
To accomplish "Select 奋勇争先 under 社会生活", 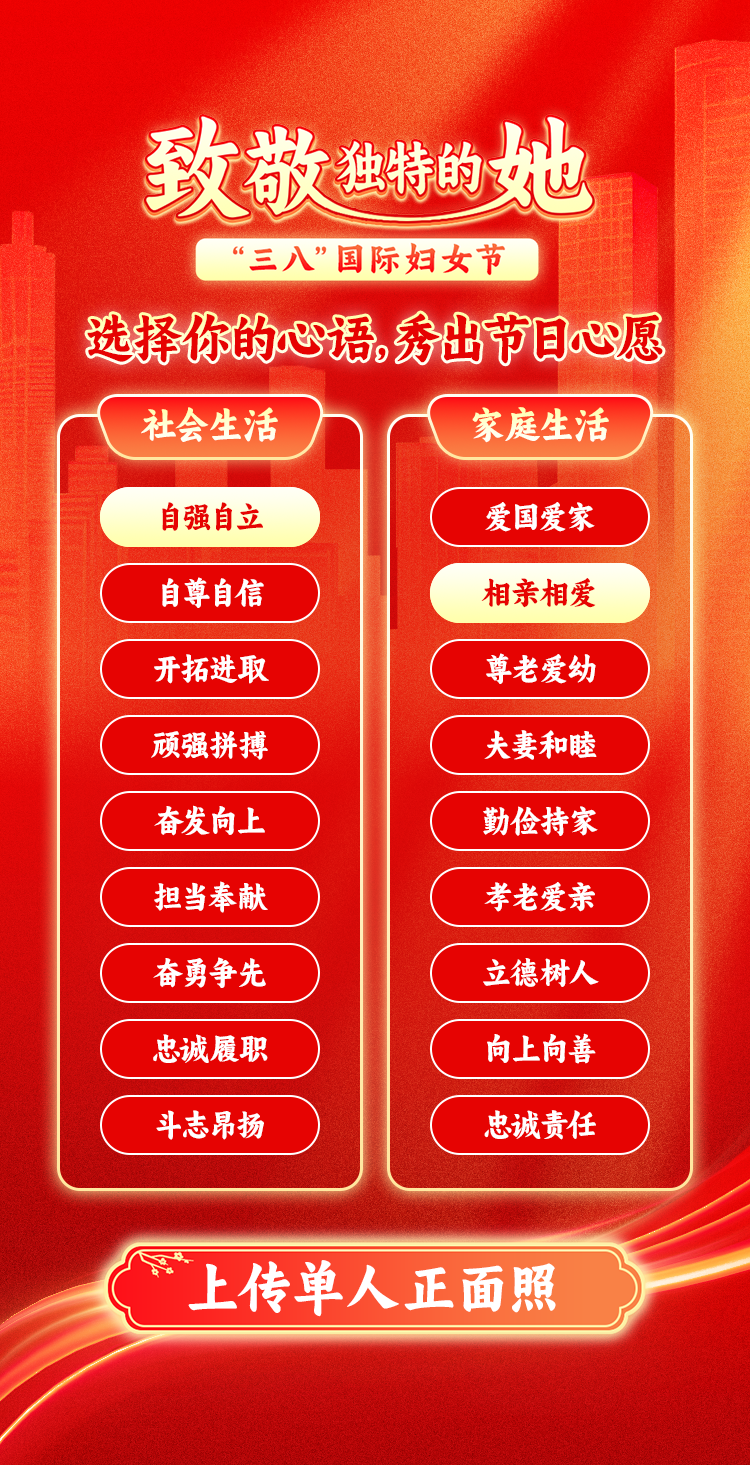I will point(210,974).
